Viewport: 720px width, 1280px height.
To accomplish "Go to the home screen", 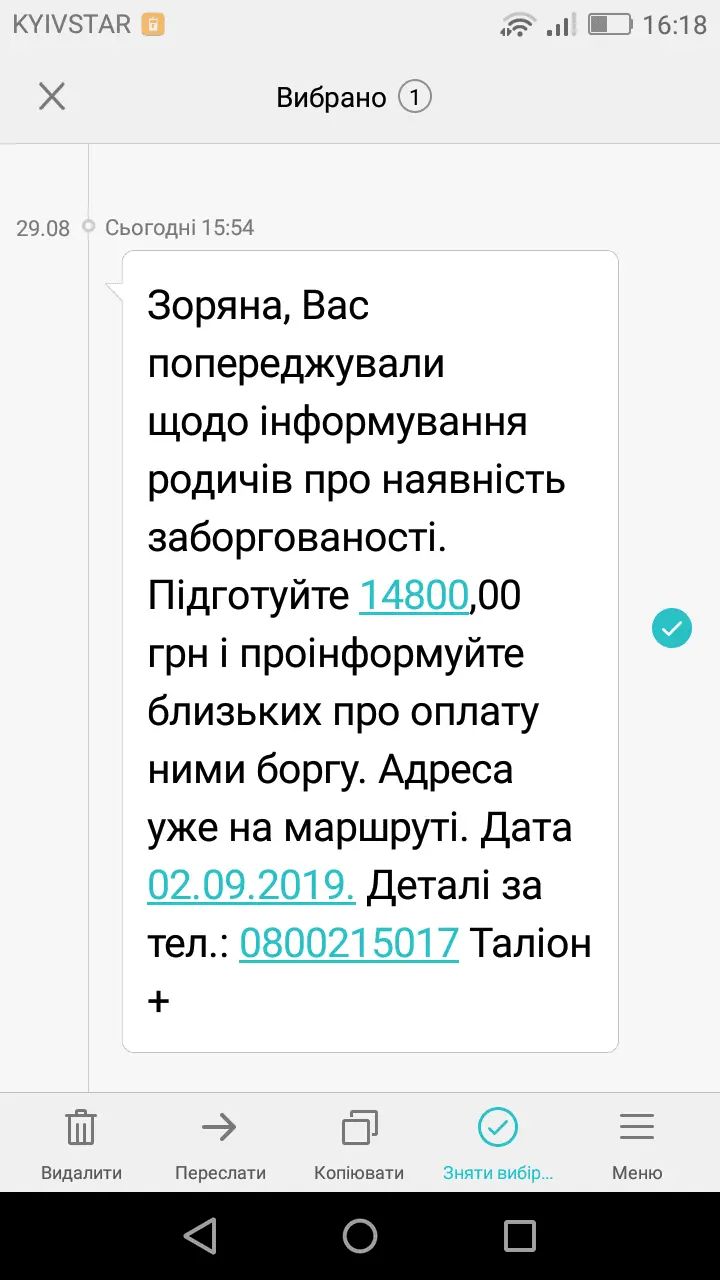I will point(360,1236).
